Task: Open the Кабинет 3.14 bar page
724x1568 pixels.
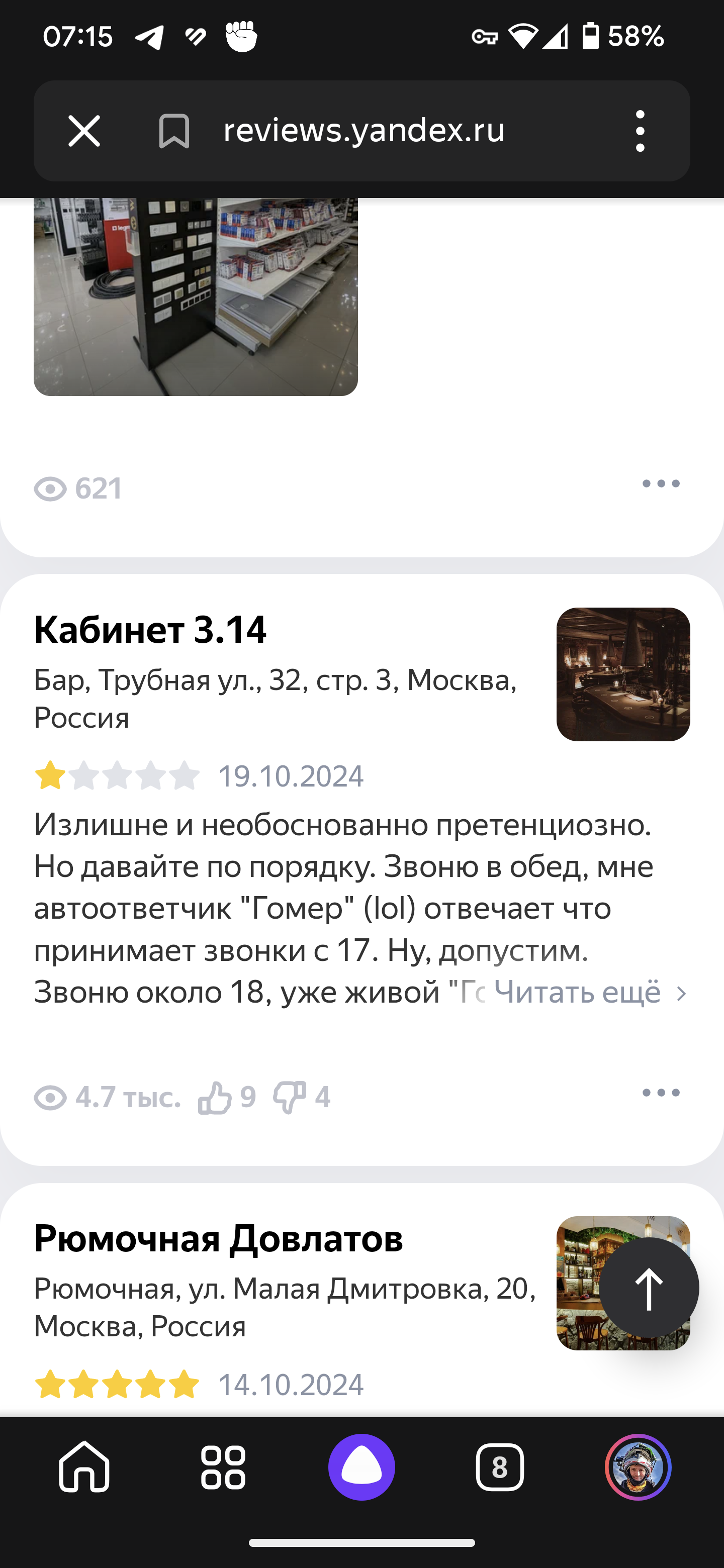Action: coord(150,629)
